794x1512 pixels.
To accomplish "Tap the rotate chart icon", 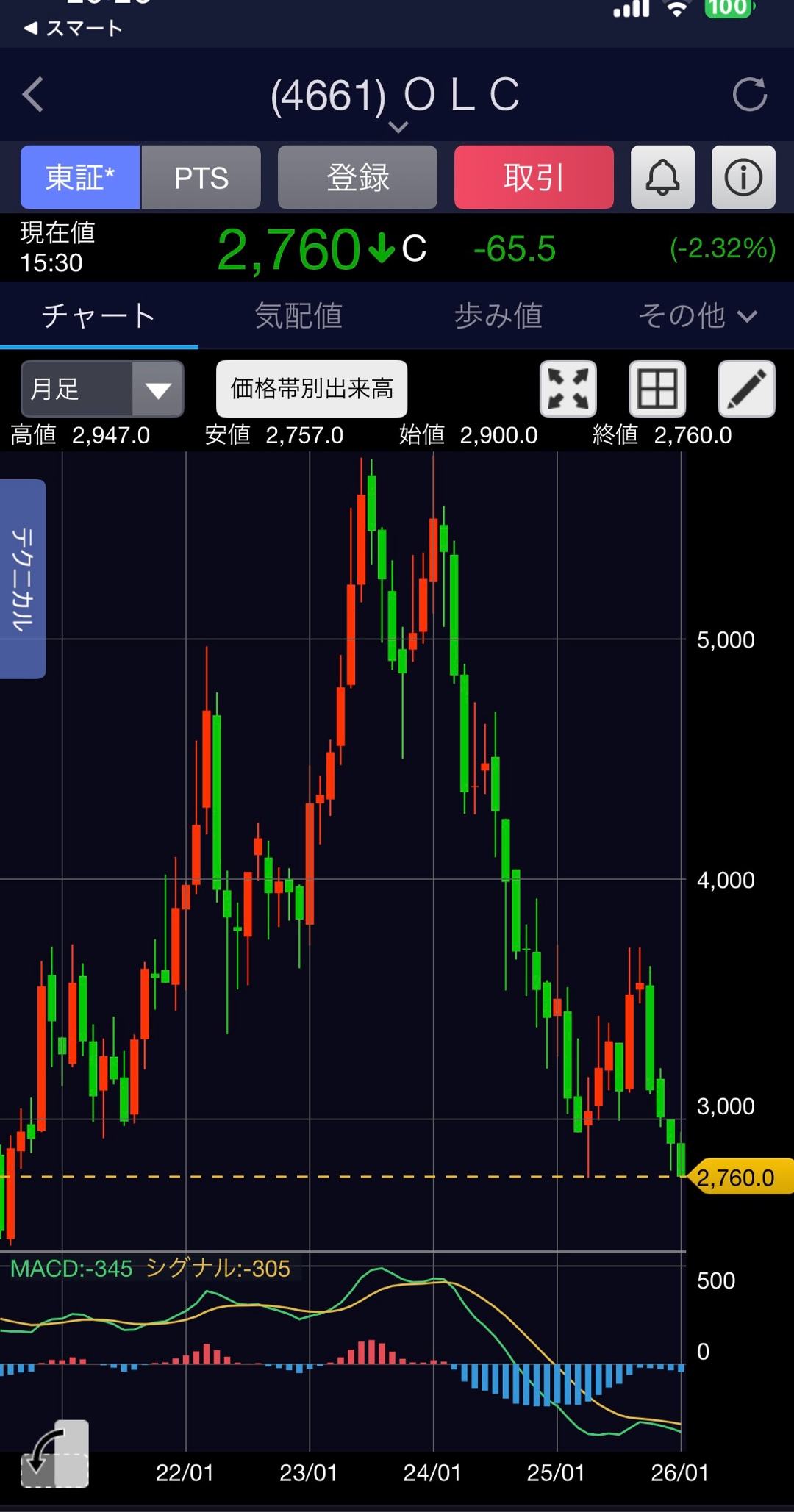I will coord(54,1455).
